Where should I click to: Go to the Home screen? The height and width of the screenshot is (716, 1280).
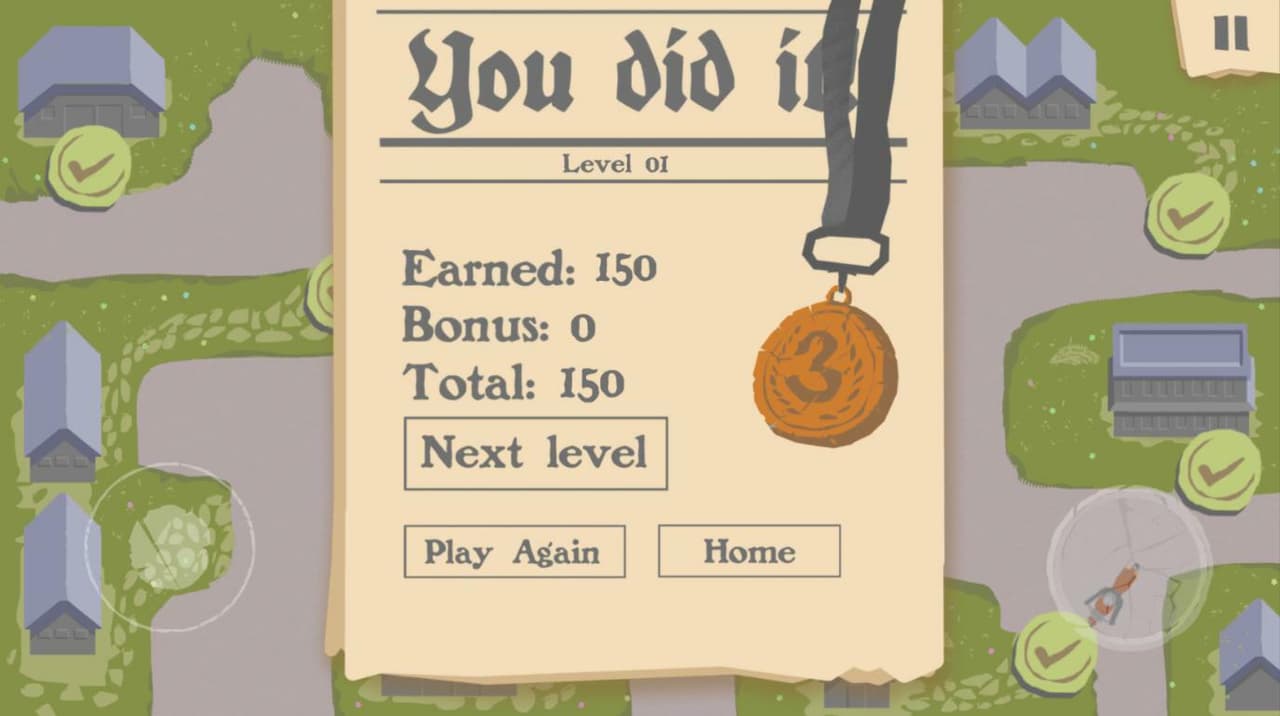tap(749, 551)
